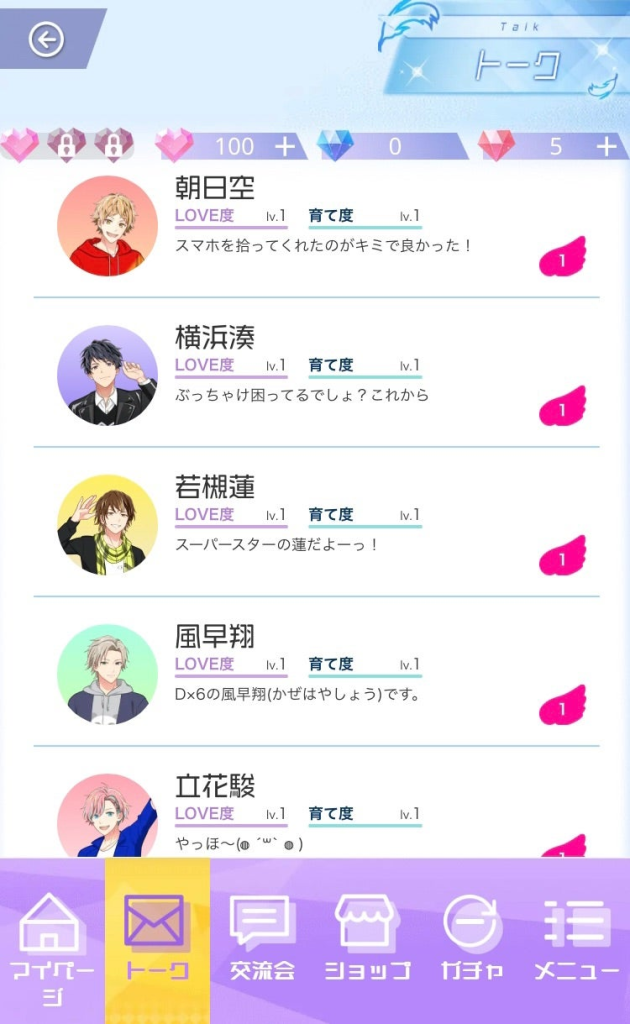
Task: Open the ショップ tab
Action: 367,941
